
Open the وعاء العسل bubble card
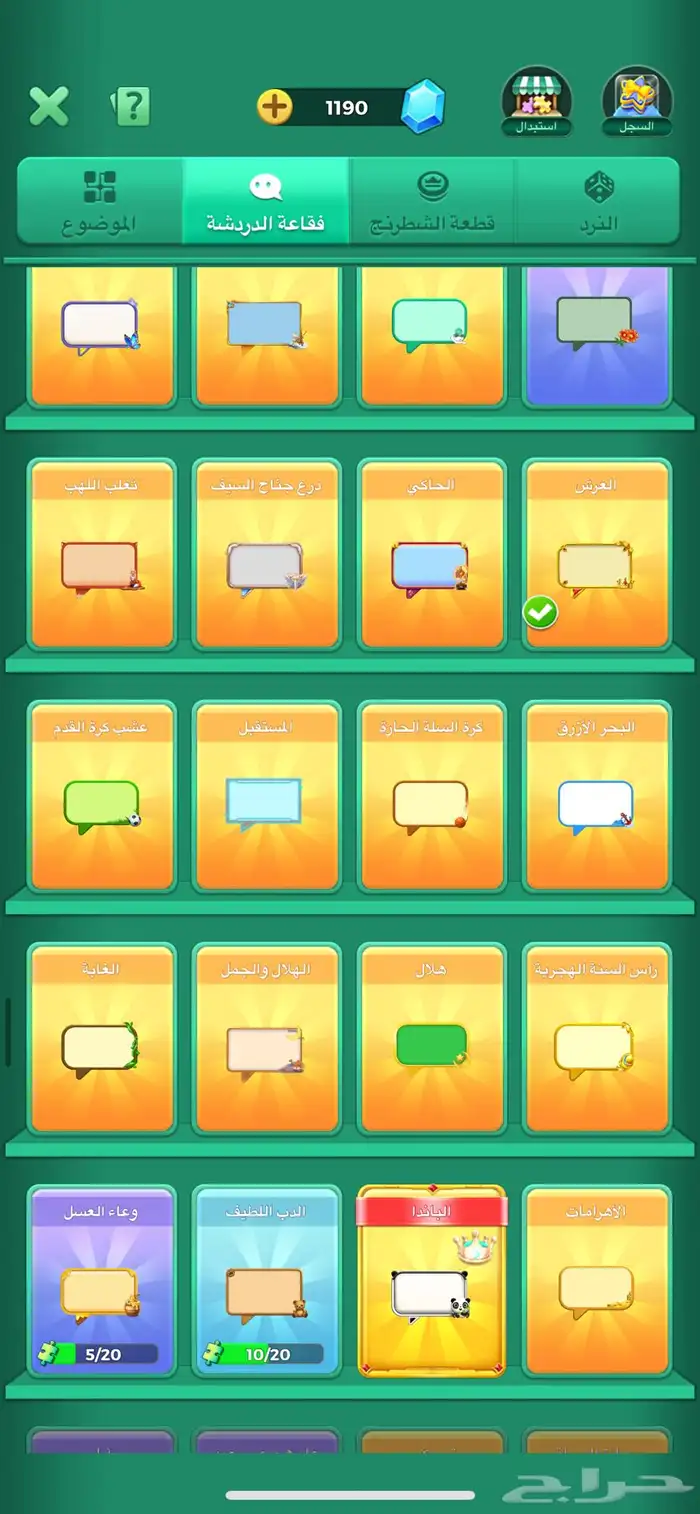point(102,1283)
